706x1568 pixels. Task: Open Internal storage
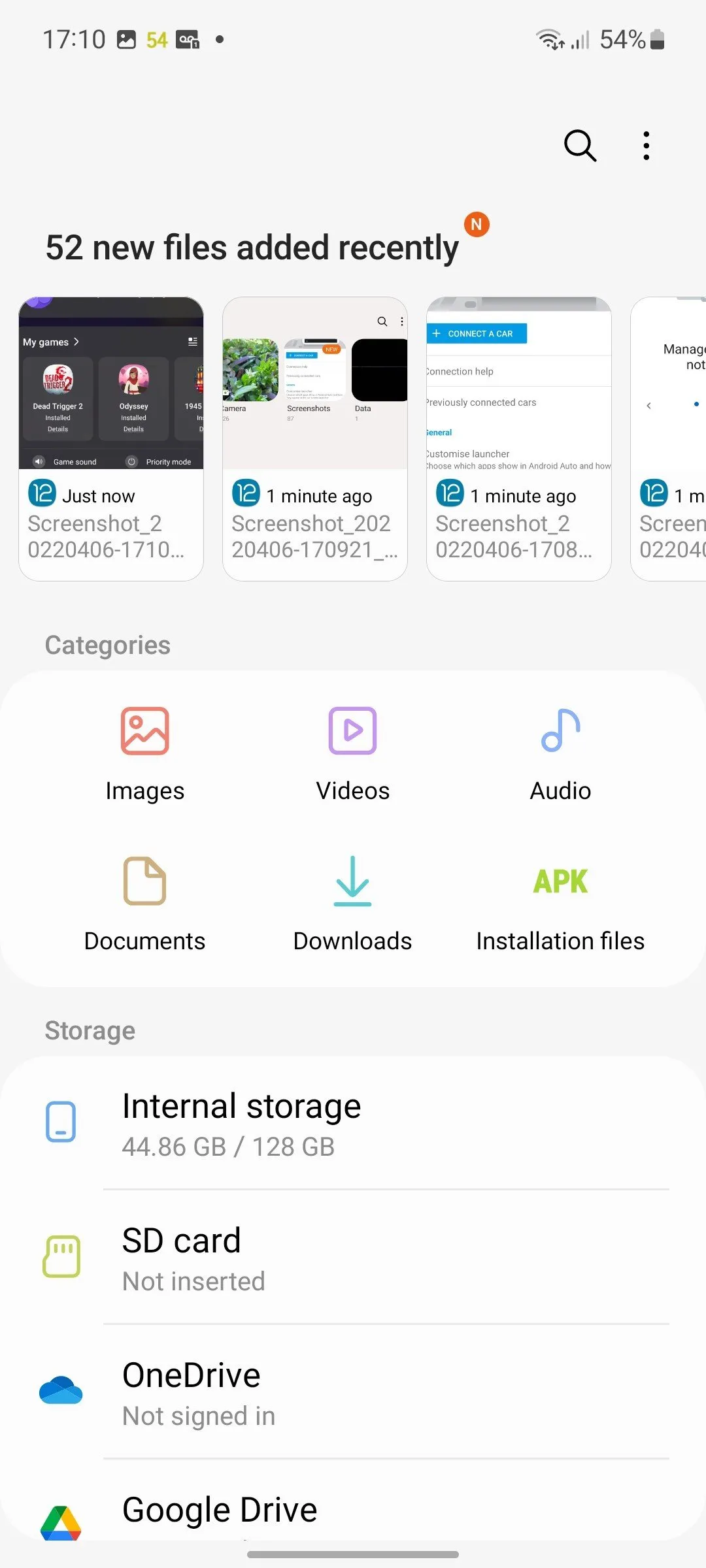click(353, 1123)
